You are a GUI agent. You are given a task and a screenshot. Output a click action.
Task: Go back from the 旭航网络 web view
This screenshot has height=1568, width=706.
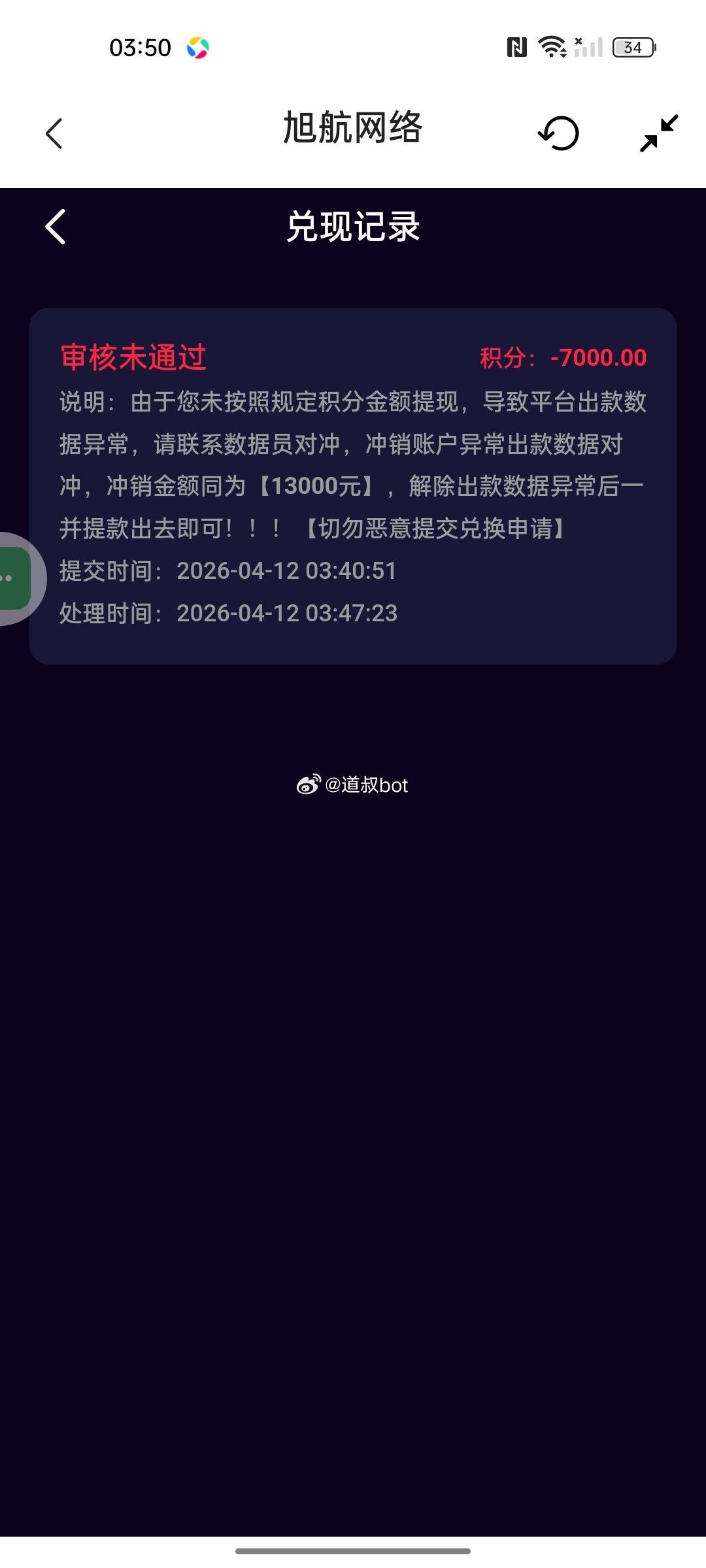[x=54, y=134]
